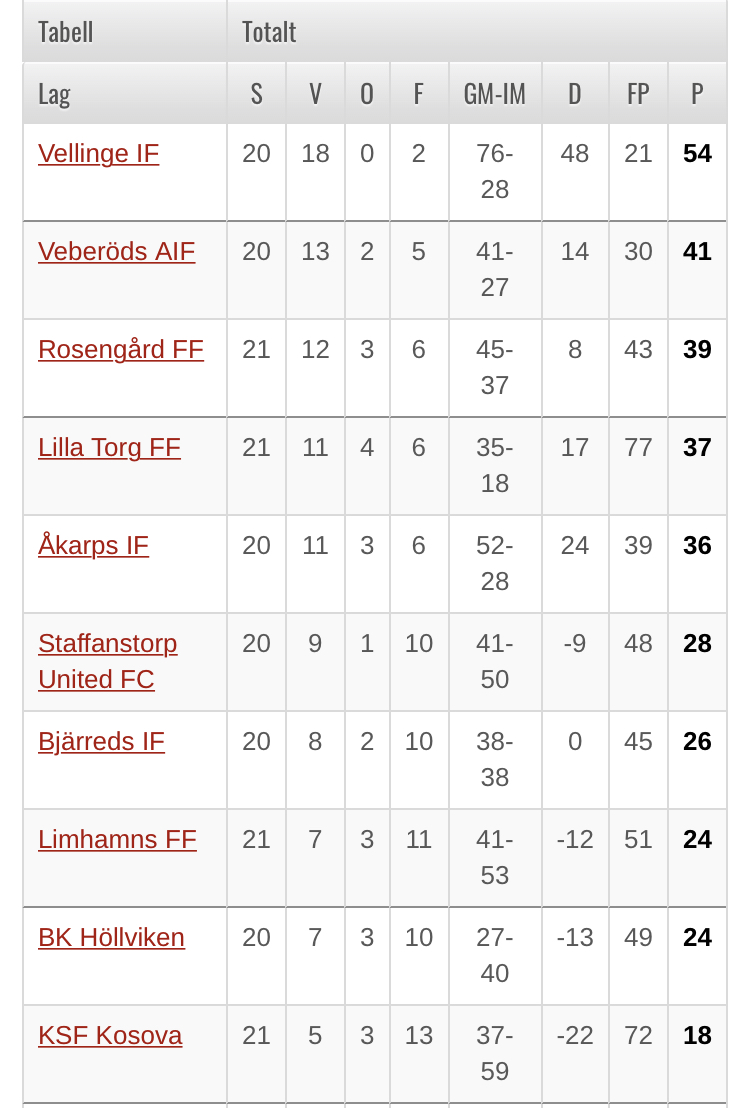Screen dimensions: 750x1108
Task: Open the Vellinge IF team link
Action: [x=98, y=154]
